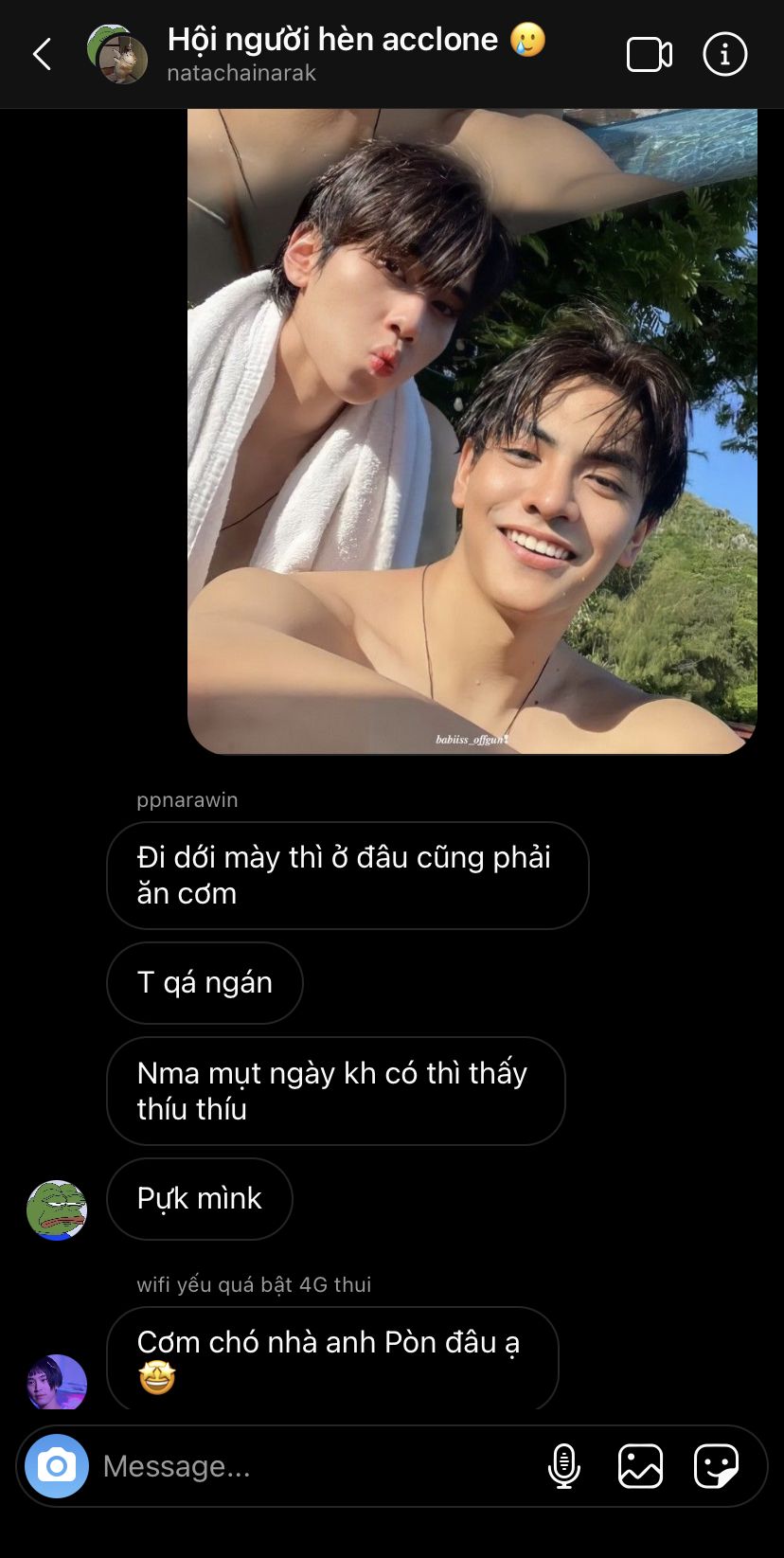
Task: Record a voice message with the microphone
Action: pyautogui.click(x=564, y=1466)
